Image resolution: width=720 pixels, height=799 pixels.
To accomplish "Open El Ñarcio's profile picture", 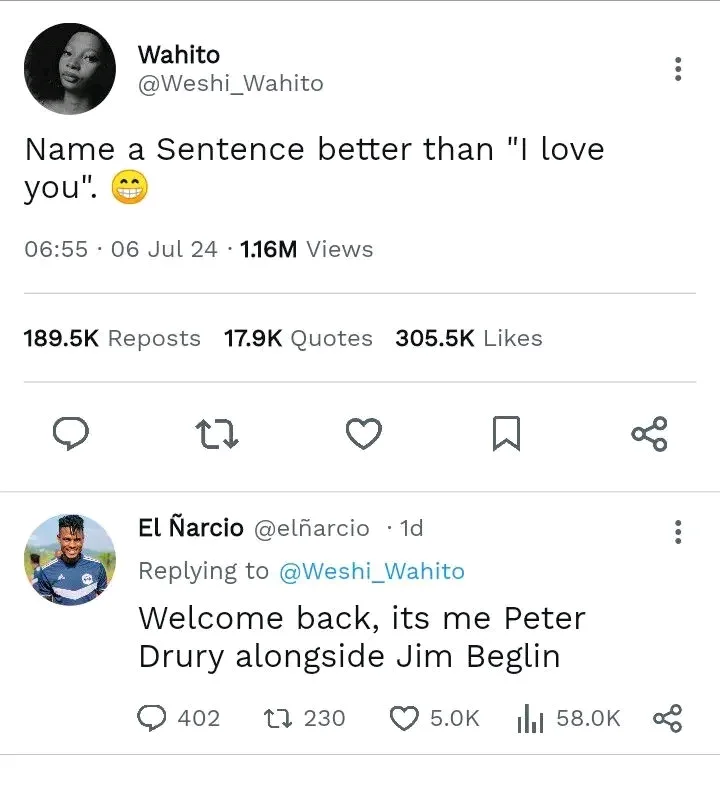I will pos(69,560).
